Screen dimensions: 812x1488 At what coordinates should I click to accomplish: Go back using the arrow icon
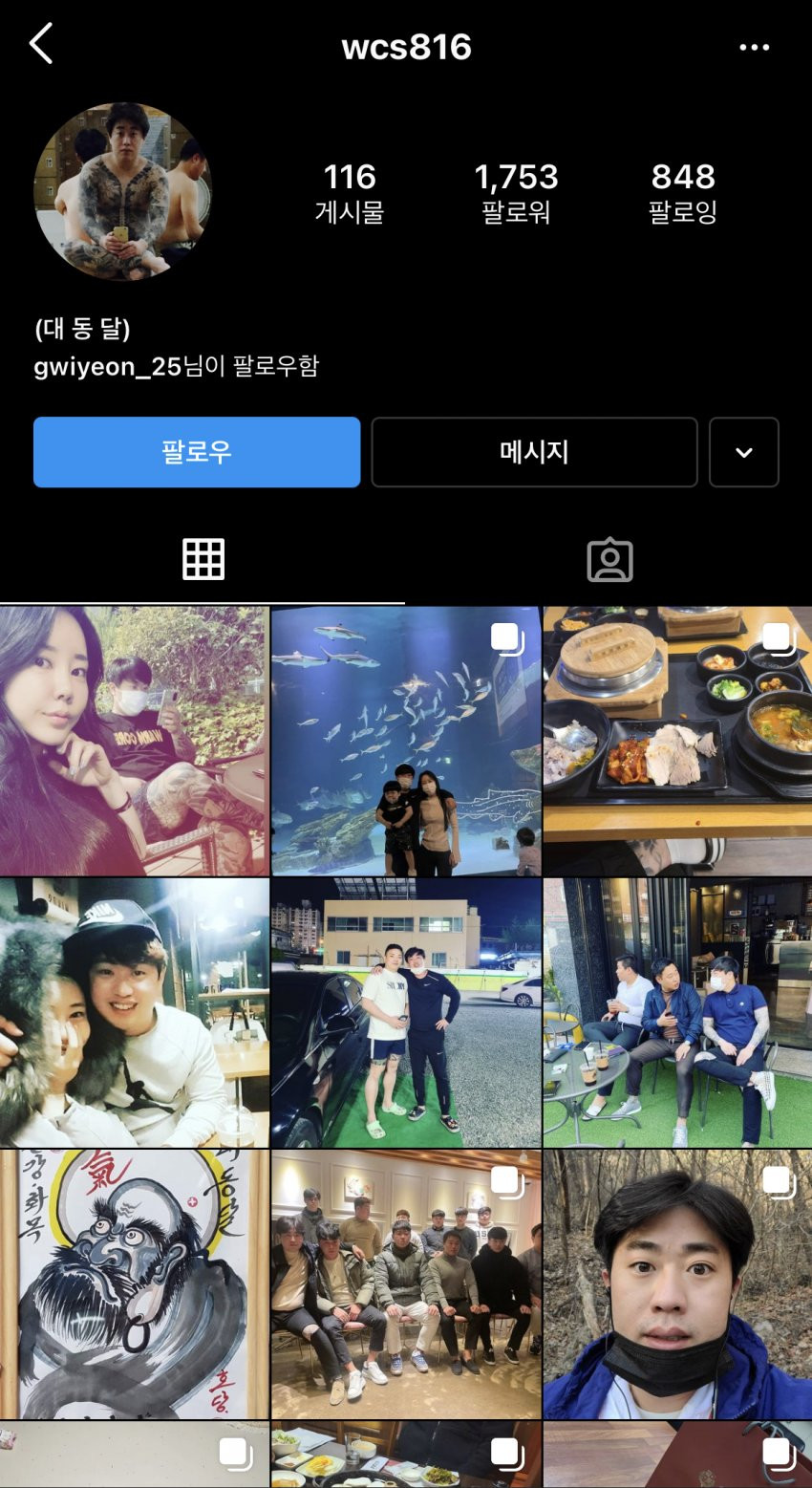coord(41,45)
